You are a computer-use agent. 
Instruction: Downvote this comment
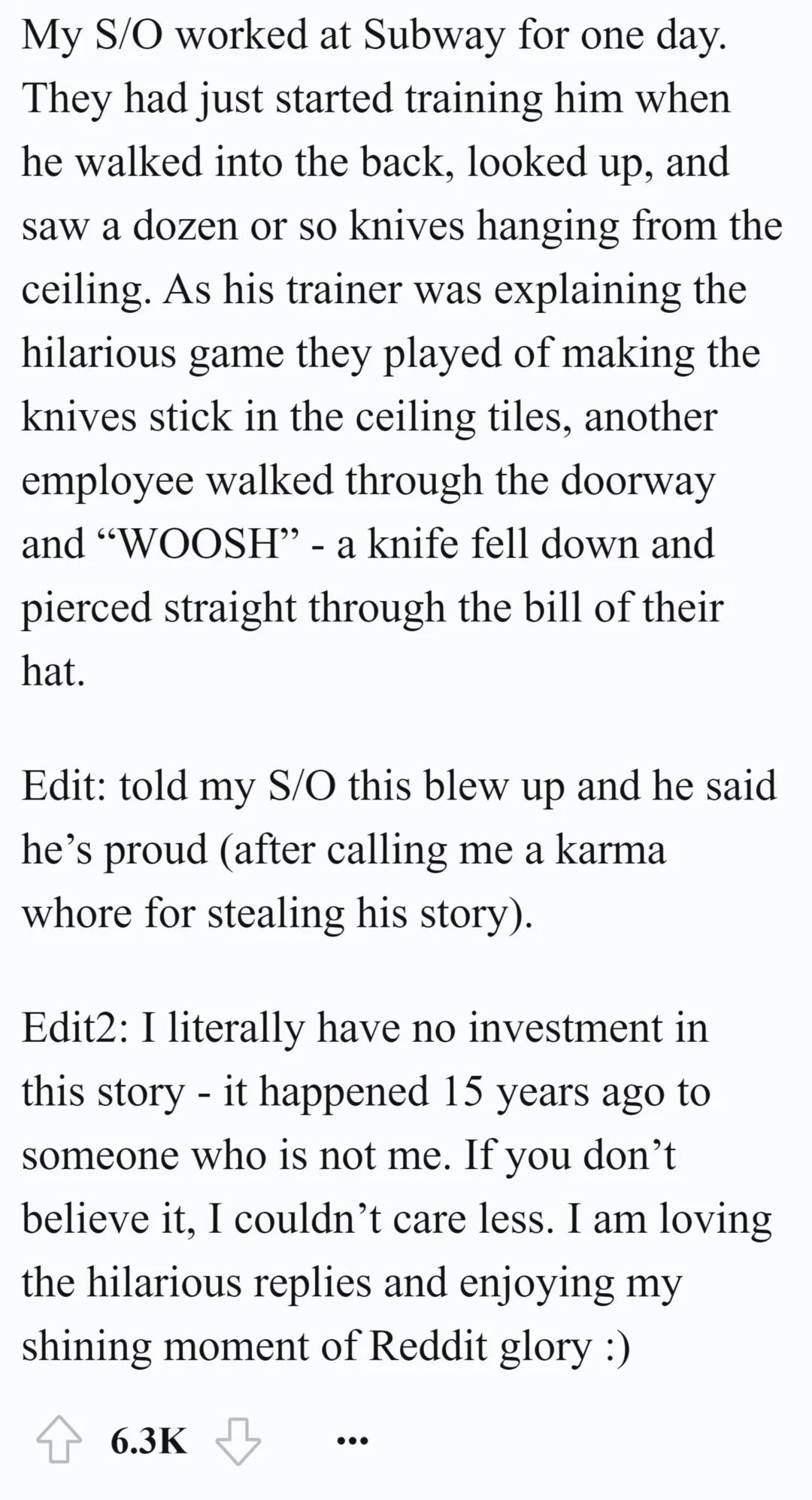pos(238,1441)
